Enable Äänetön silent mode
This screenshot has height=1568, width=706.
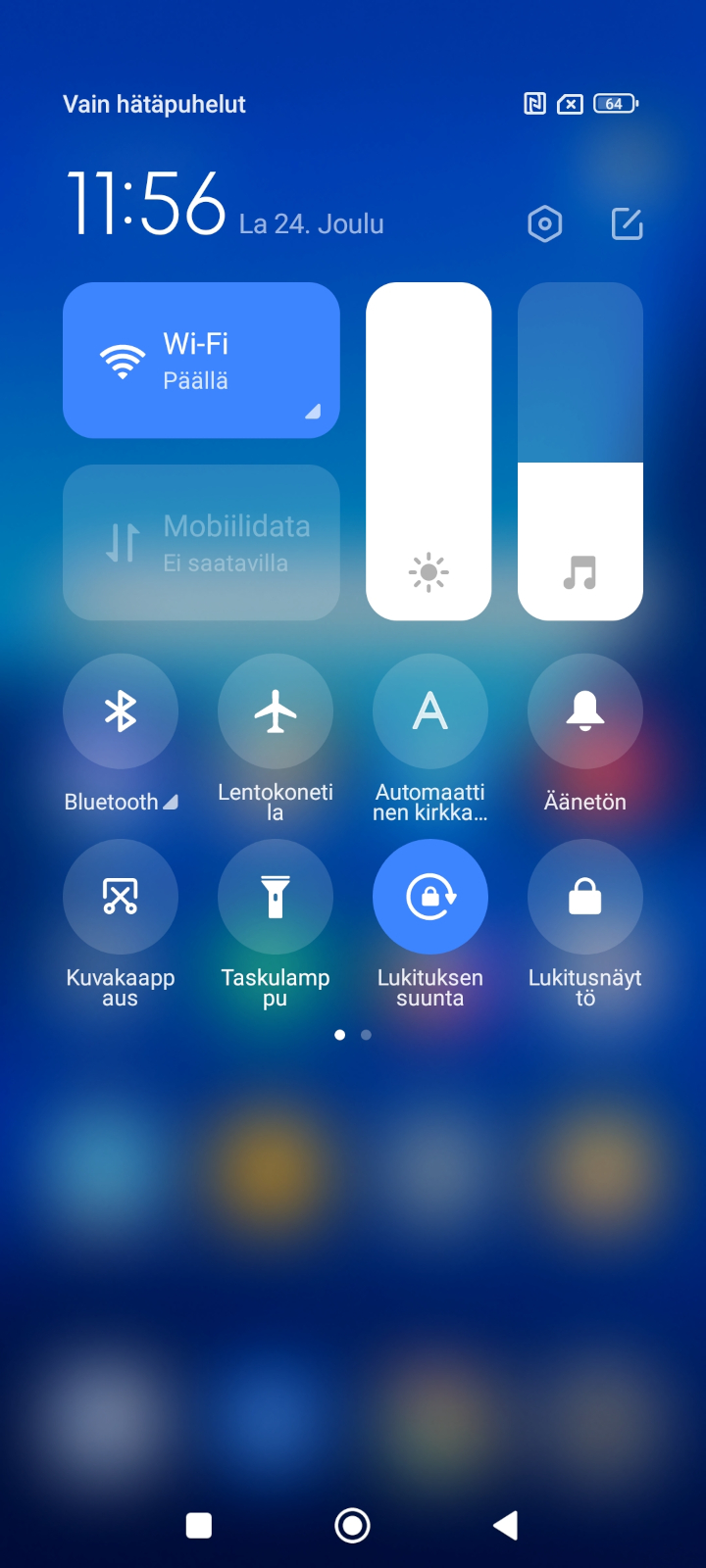pyautogui.click(x=585, y=711)
